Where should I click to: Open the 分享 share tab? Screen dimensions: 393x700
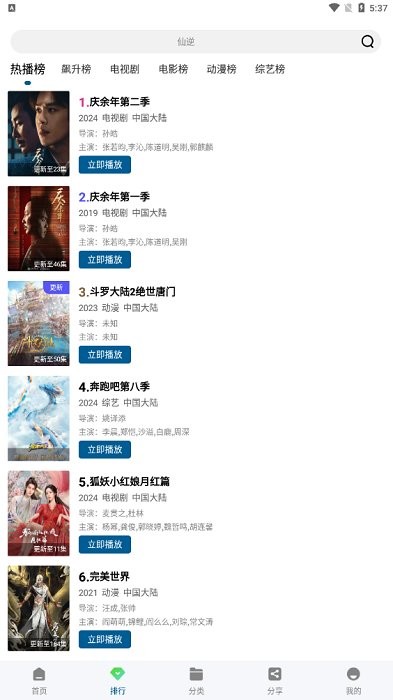tap(275, 681)
